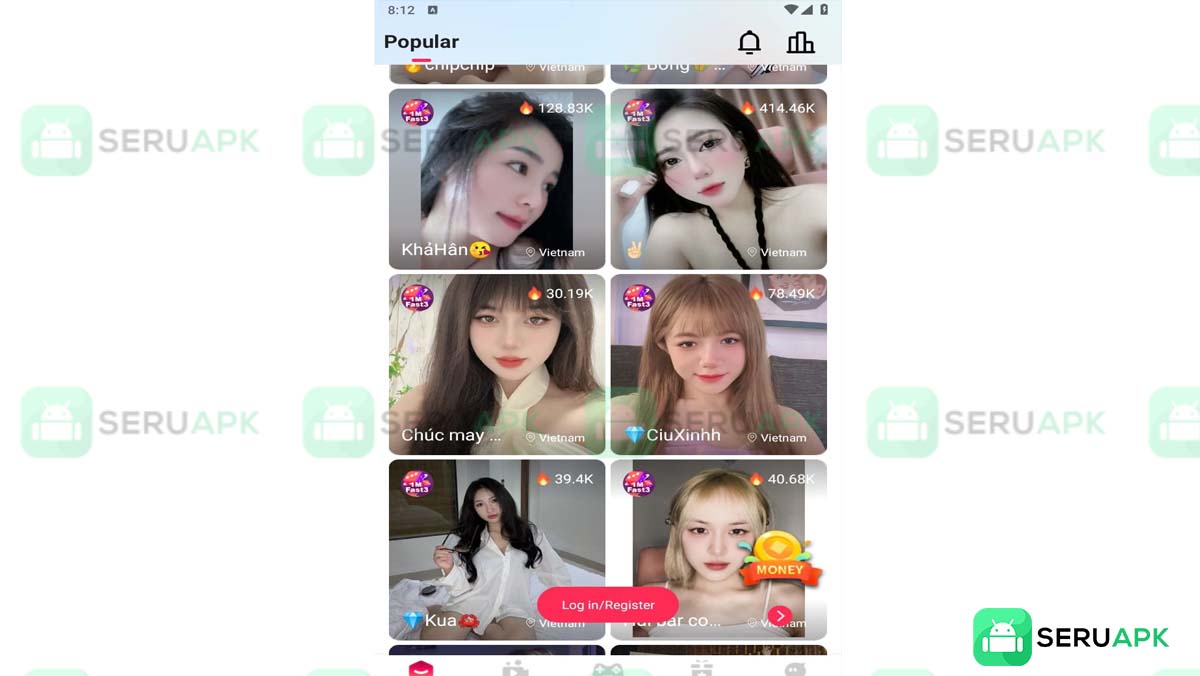Screen dimensions: 1200x676
Task: View CiuXinhh's live stream
Action: pyautogui.click(x=718, y=365)
